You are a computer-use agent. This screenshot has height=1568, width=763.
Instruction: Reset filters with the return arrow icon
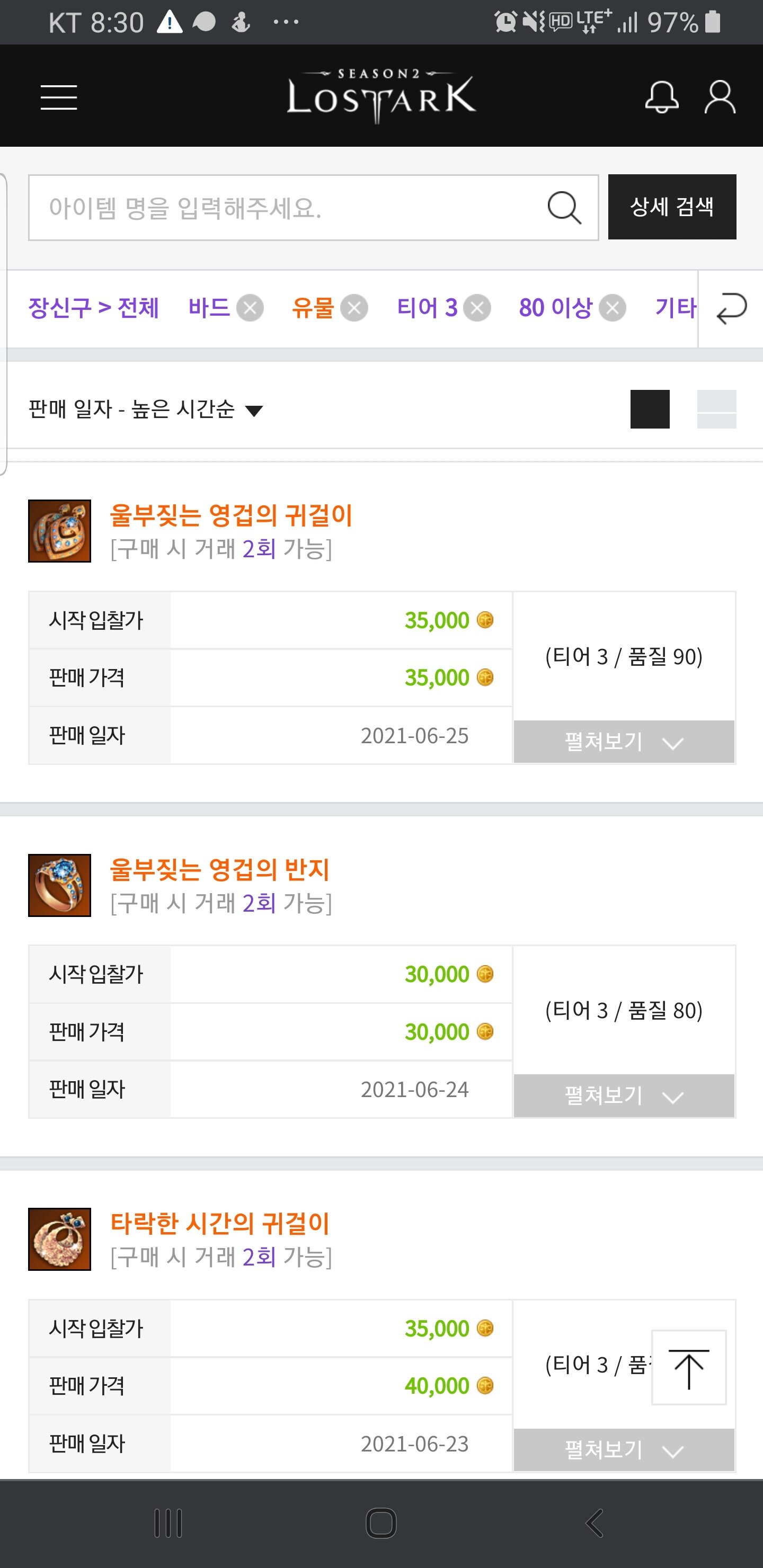(x=731, y=309)
